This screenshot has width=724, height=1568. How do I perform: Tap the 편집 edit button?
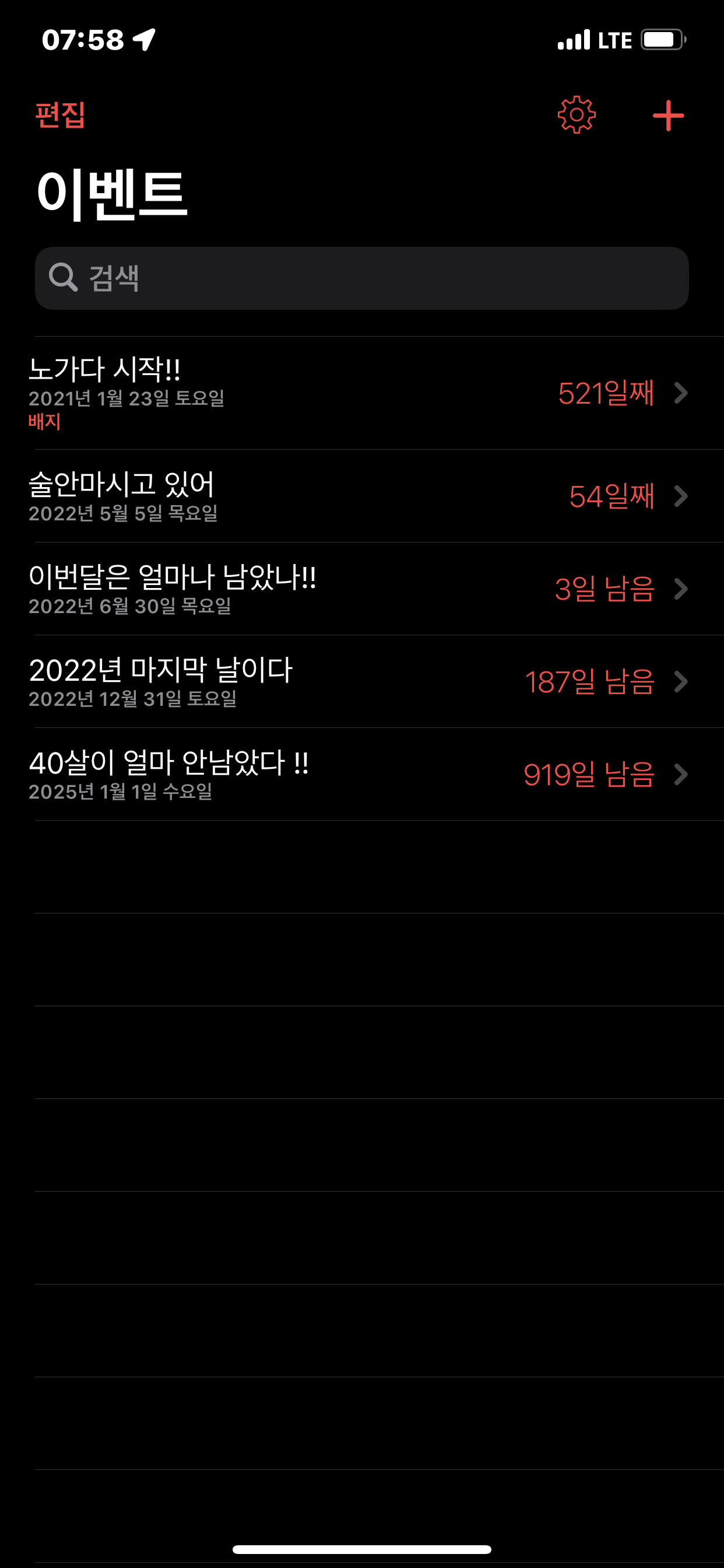click(59, 115)
